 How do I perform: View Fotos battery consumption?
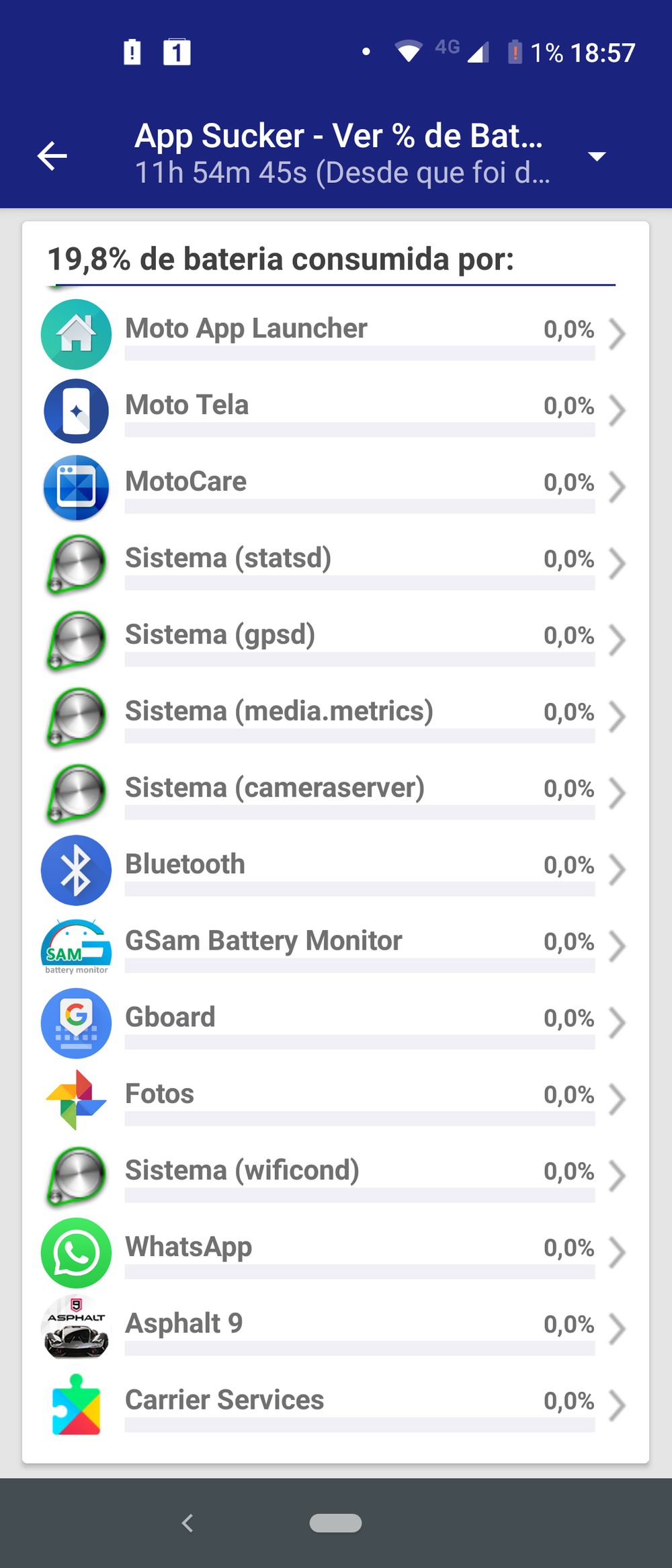point(336,1100)
